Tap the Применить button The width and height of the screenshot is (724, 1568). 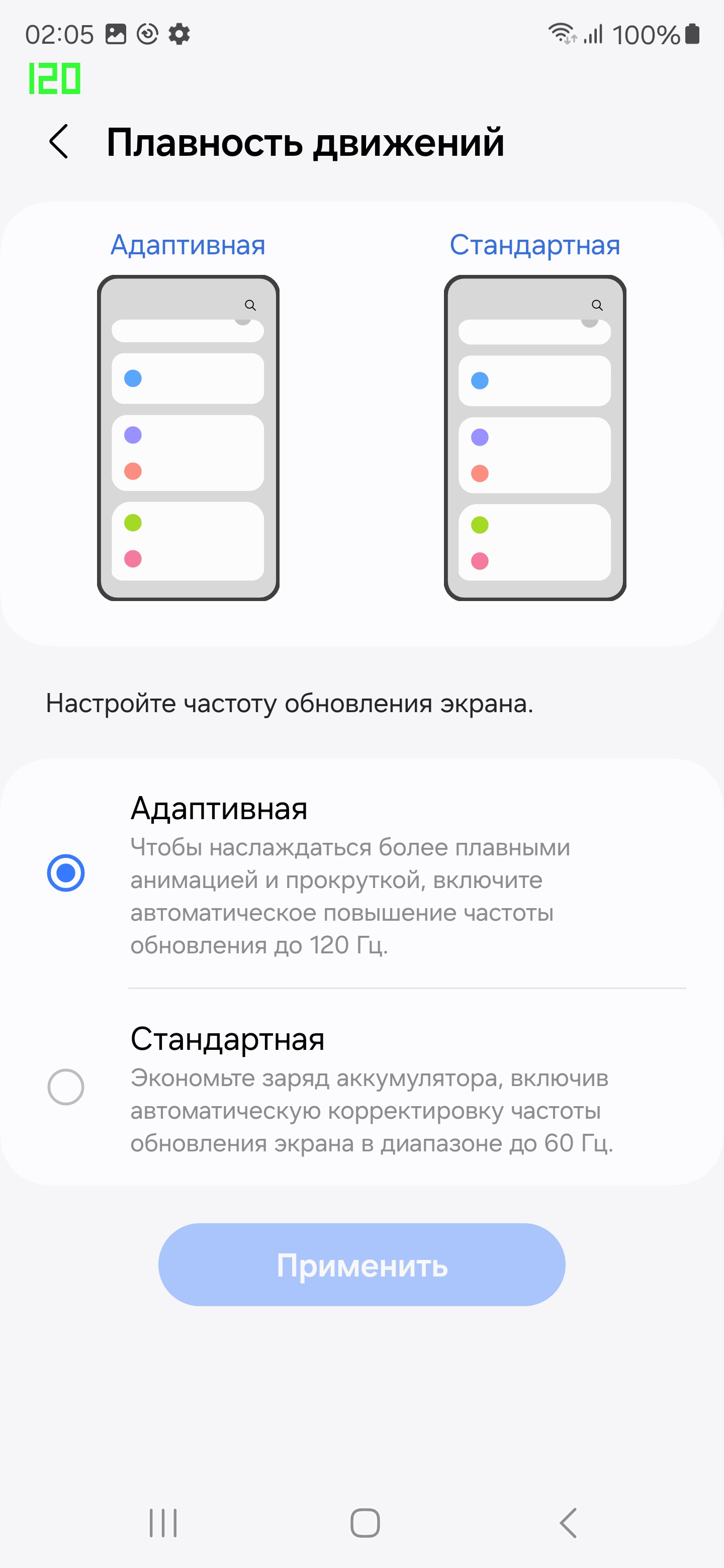pos(361,1265)
